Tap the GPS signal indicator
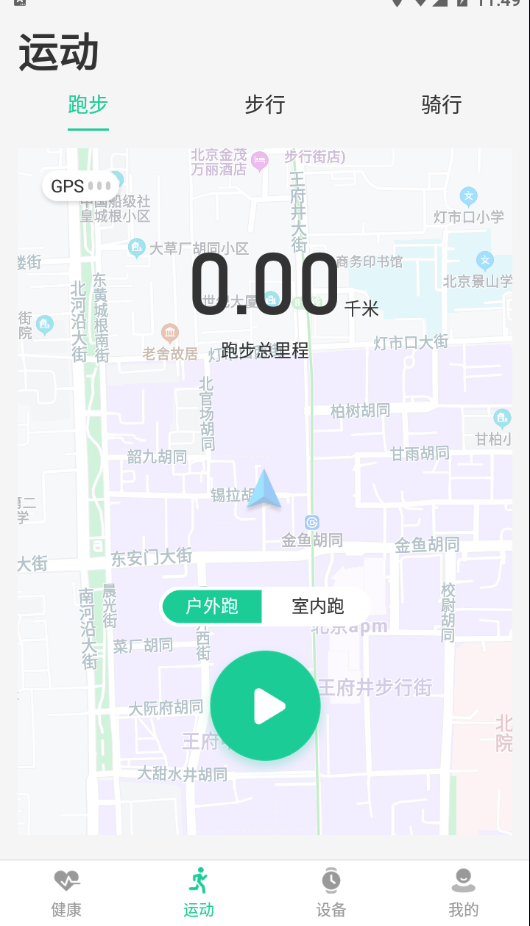 click(x=80, y=187)
